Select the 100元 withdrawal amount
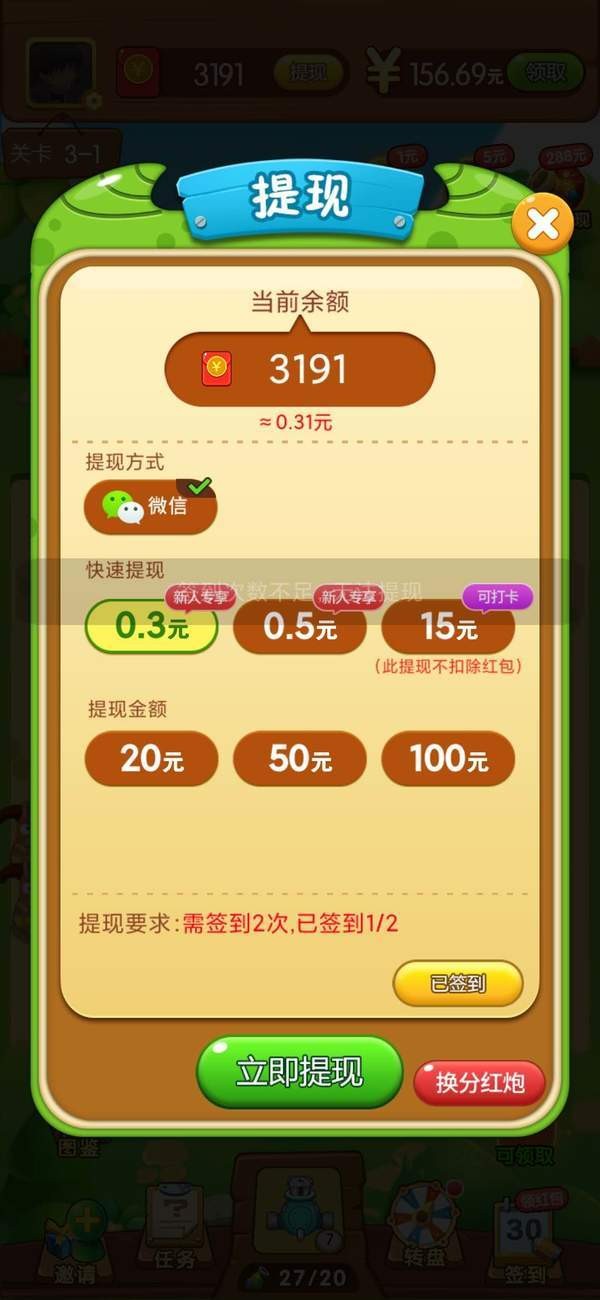The image size is (600, 1300). click(x=448, y=759)
